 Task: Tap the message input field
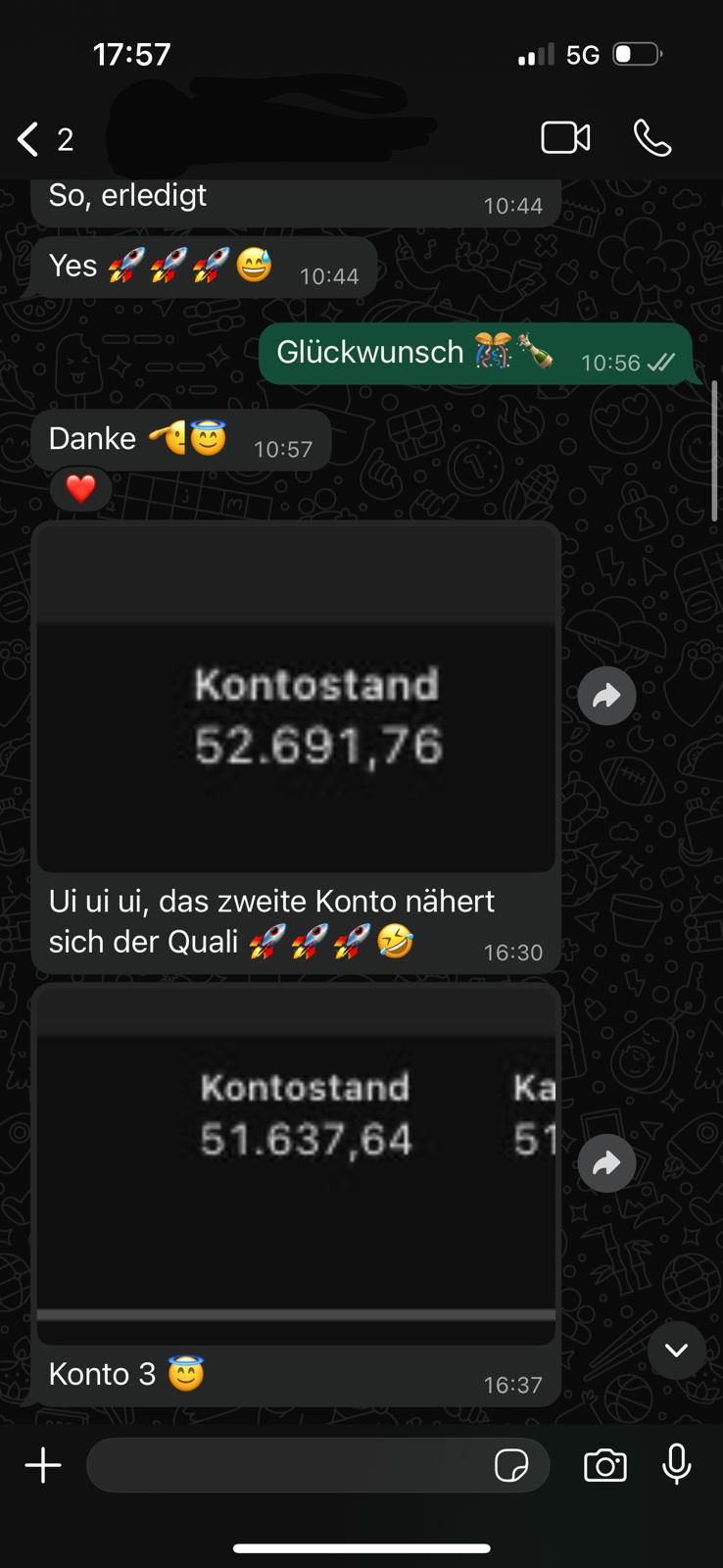pyautogui.click(x=294, y=1465)
